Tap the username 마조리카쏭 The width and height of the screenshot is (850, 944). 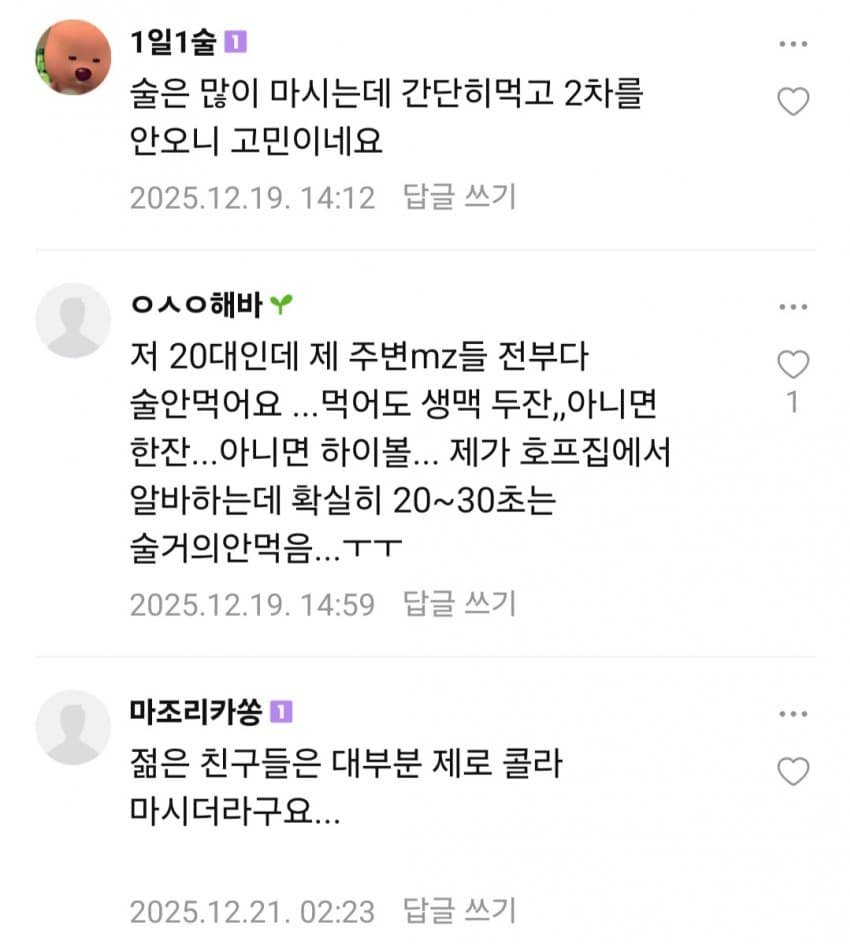tap(196, 712)
